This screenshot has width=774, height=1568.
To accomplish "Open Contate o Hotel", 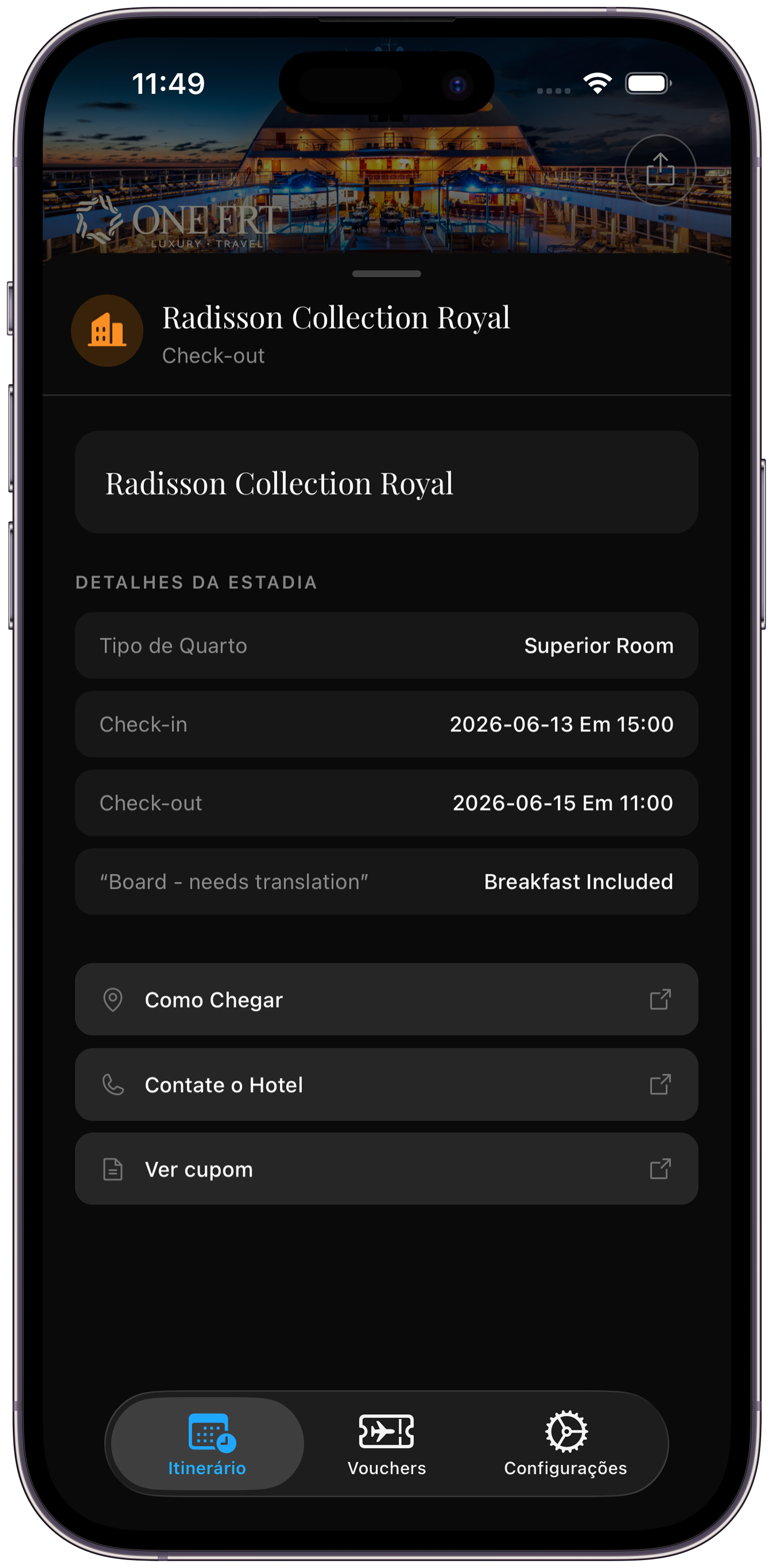I will point(386,1085).
